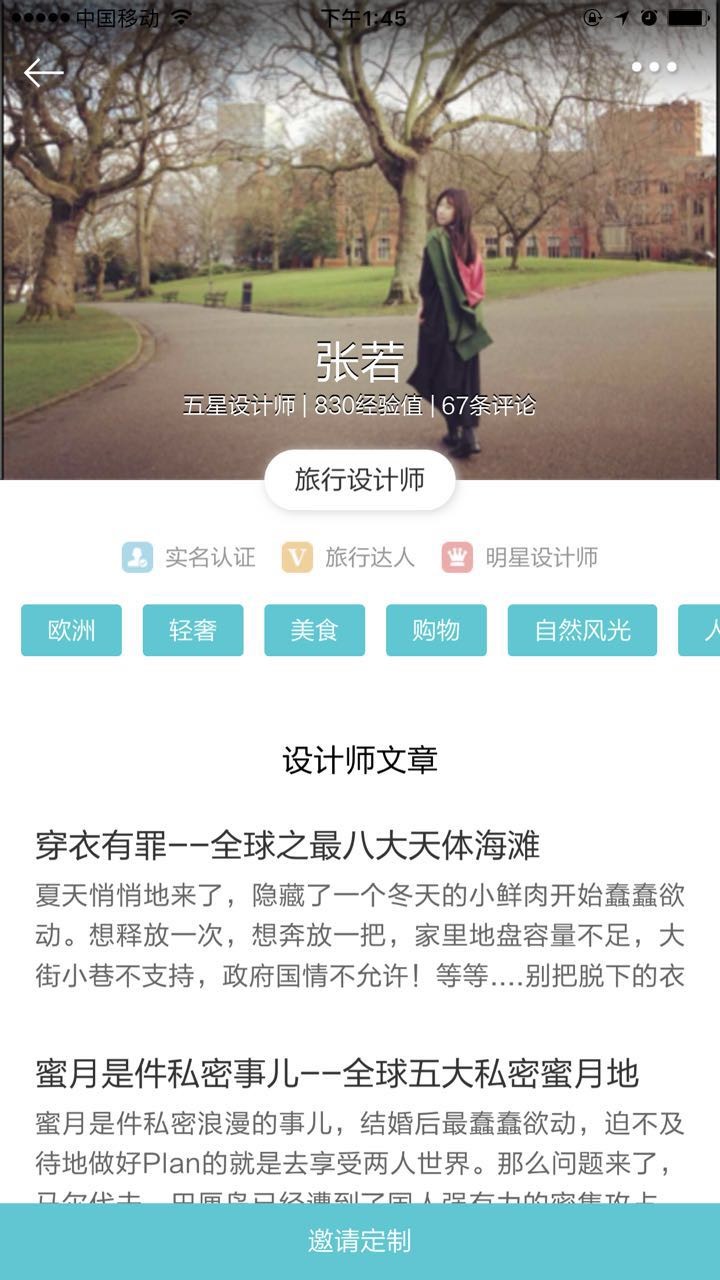The width and height of the screenshot is (720, 1280).
Task: Select the 欧洲 tag chip
Action: pyautogui.click(x=71, y=630)
